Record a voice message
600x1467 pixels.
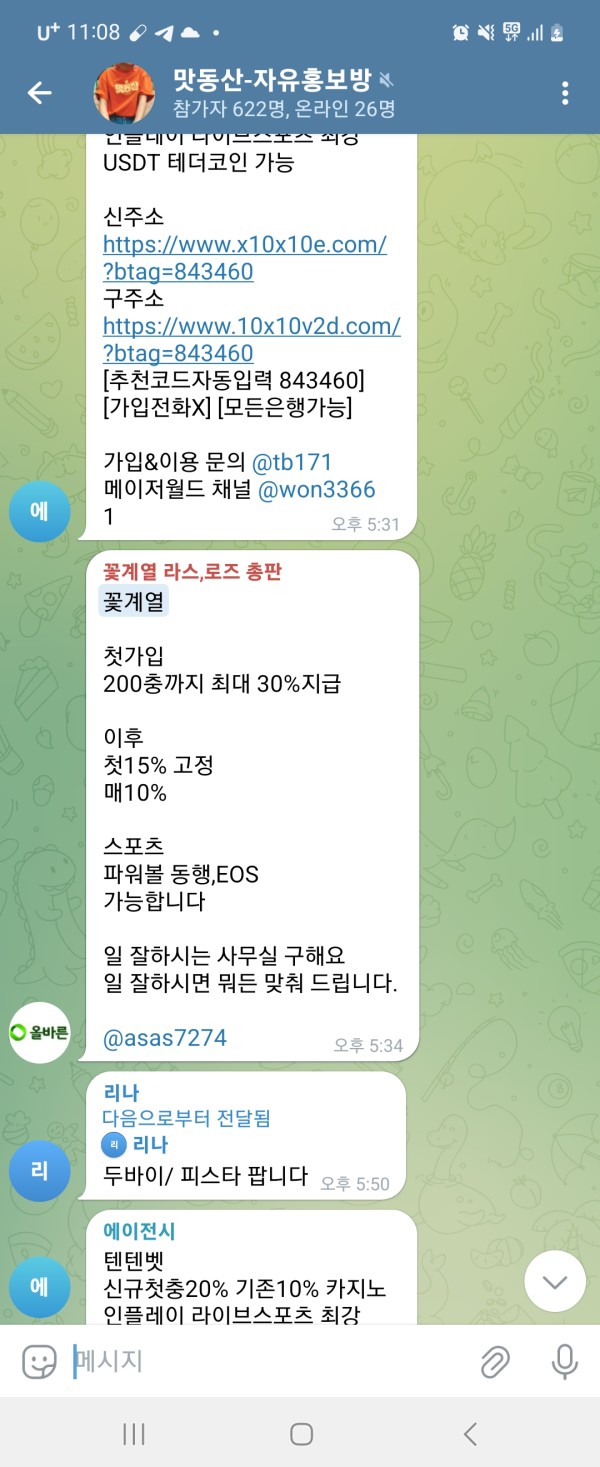[x=564, y=1361]
